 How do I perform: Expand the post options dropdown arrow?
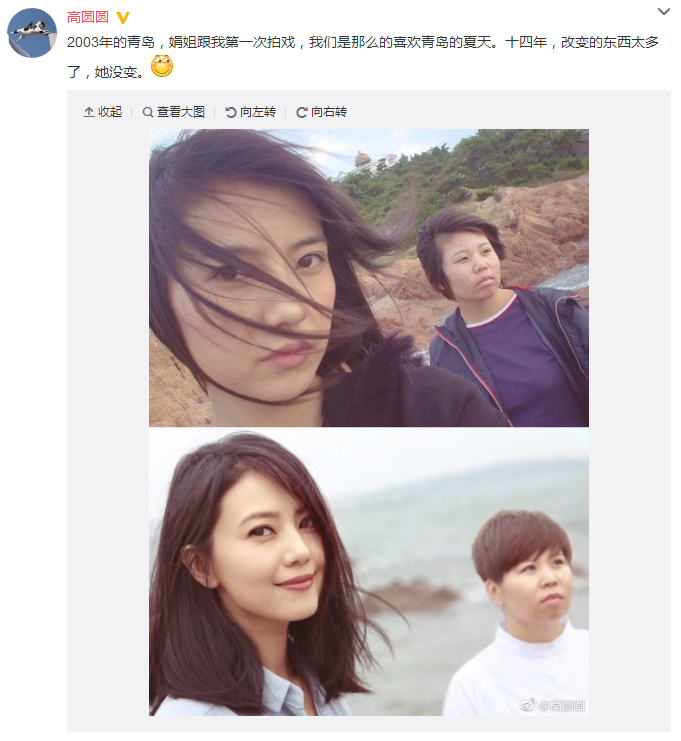tap(664, 12)
